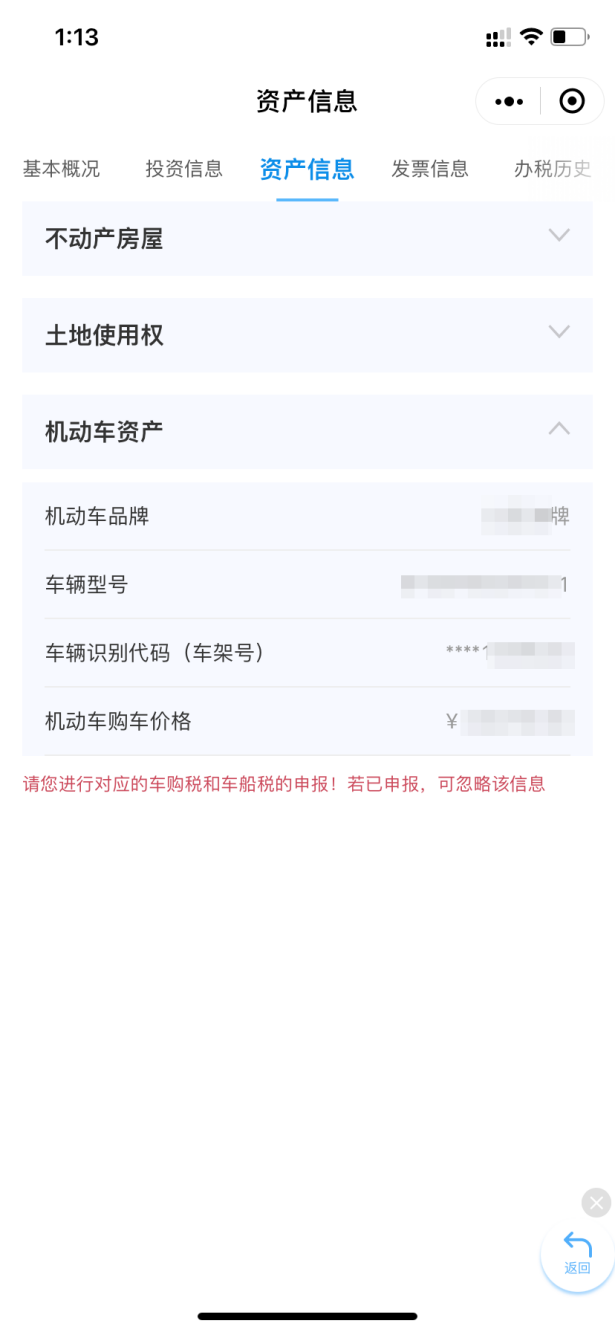Screen dimensions: 615x1332
Task: Tap the floating 返回 button
Action: click(577, 1254)
